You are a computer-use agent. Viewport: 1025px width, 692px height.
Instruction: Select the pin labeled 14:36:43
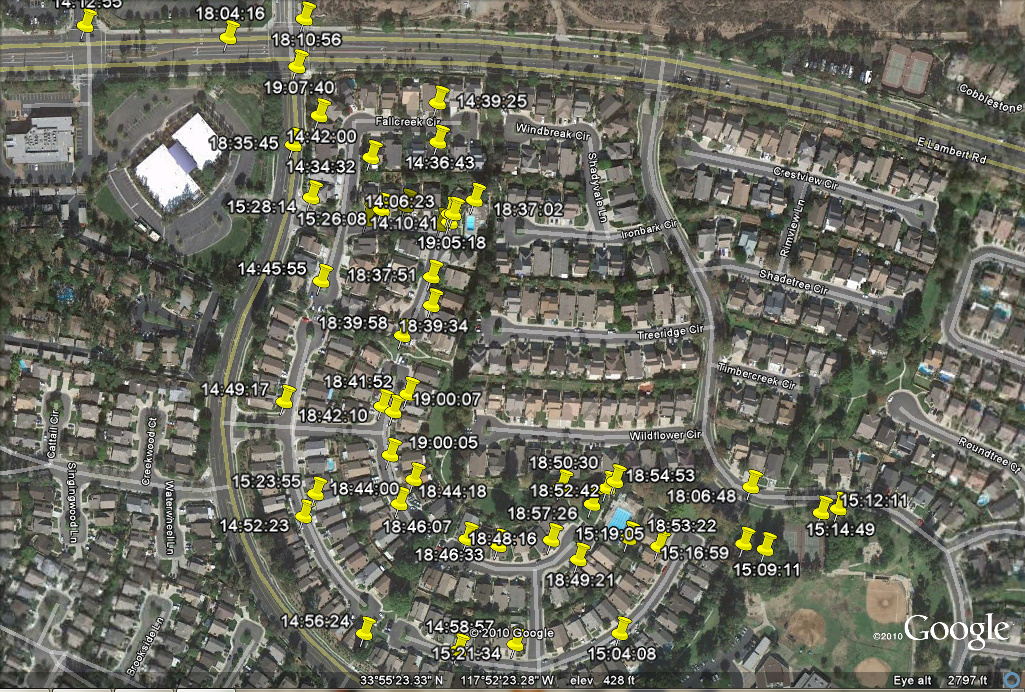coord(439,137)
